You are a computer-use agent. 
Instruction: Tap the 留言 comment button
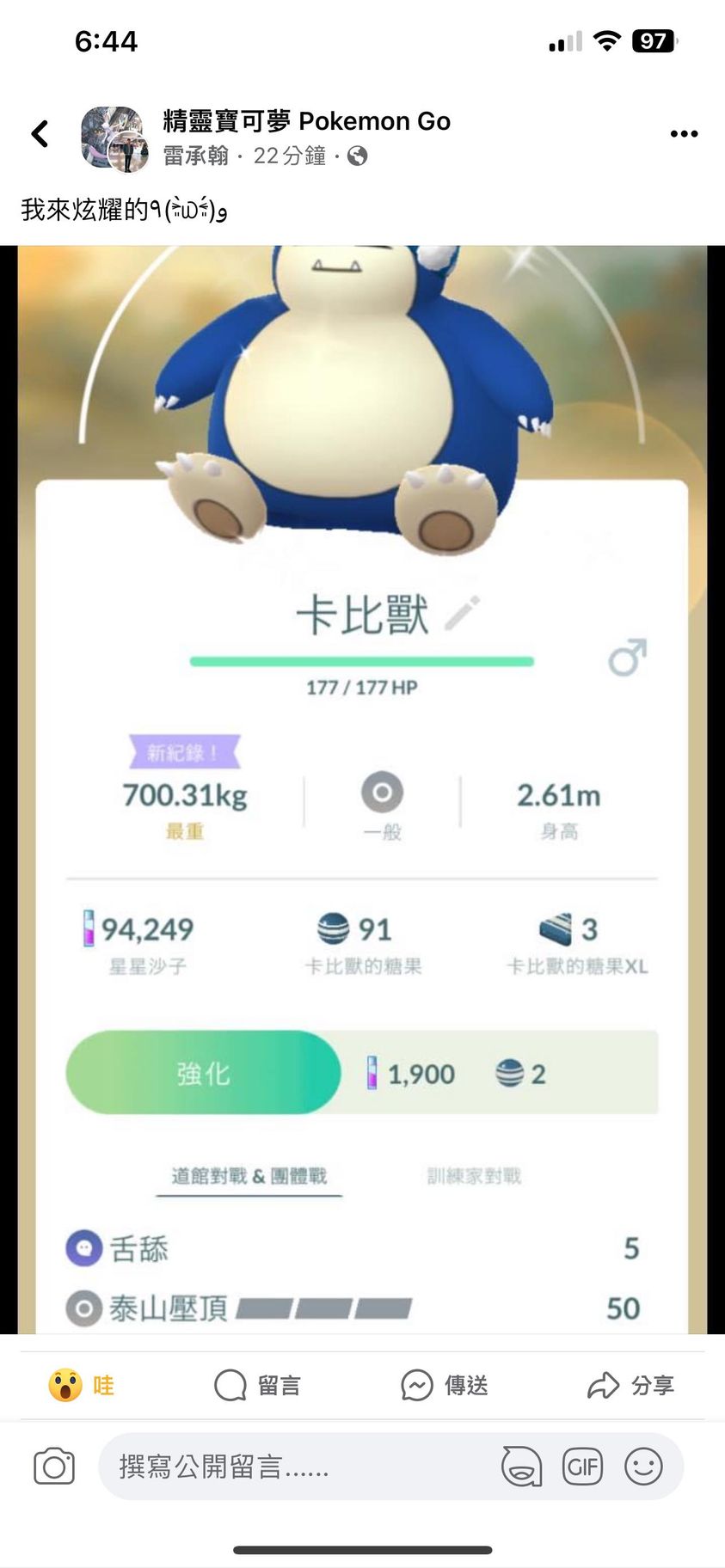coord(257,1385)
